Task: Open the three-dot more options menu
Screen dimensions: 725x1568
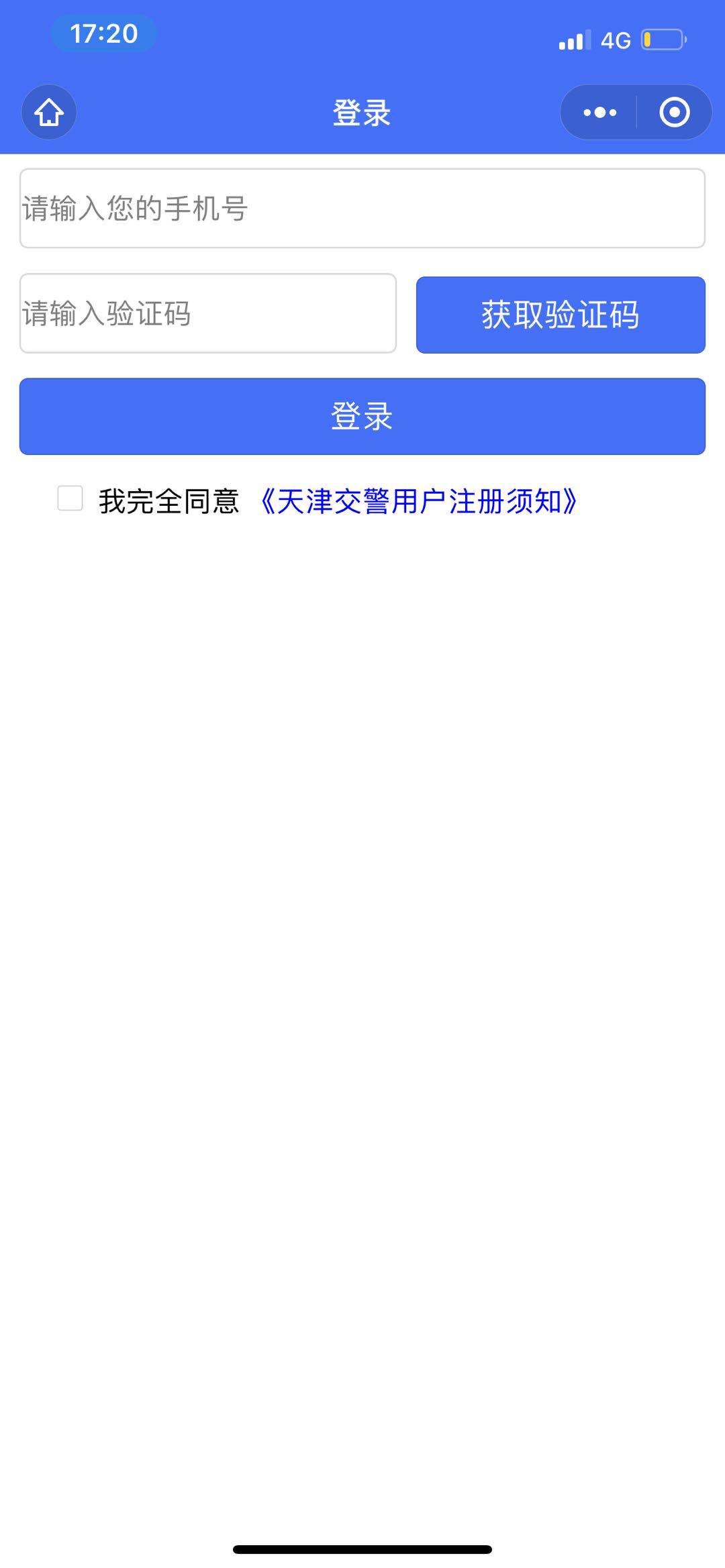Action: 599,112
